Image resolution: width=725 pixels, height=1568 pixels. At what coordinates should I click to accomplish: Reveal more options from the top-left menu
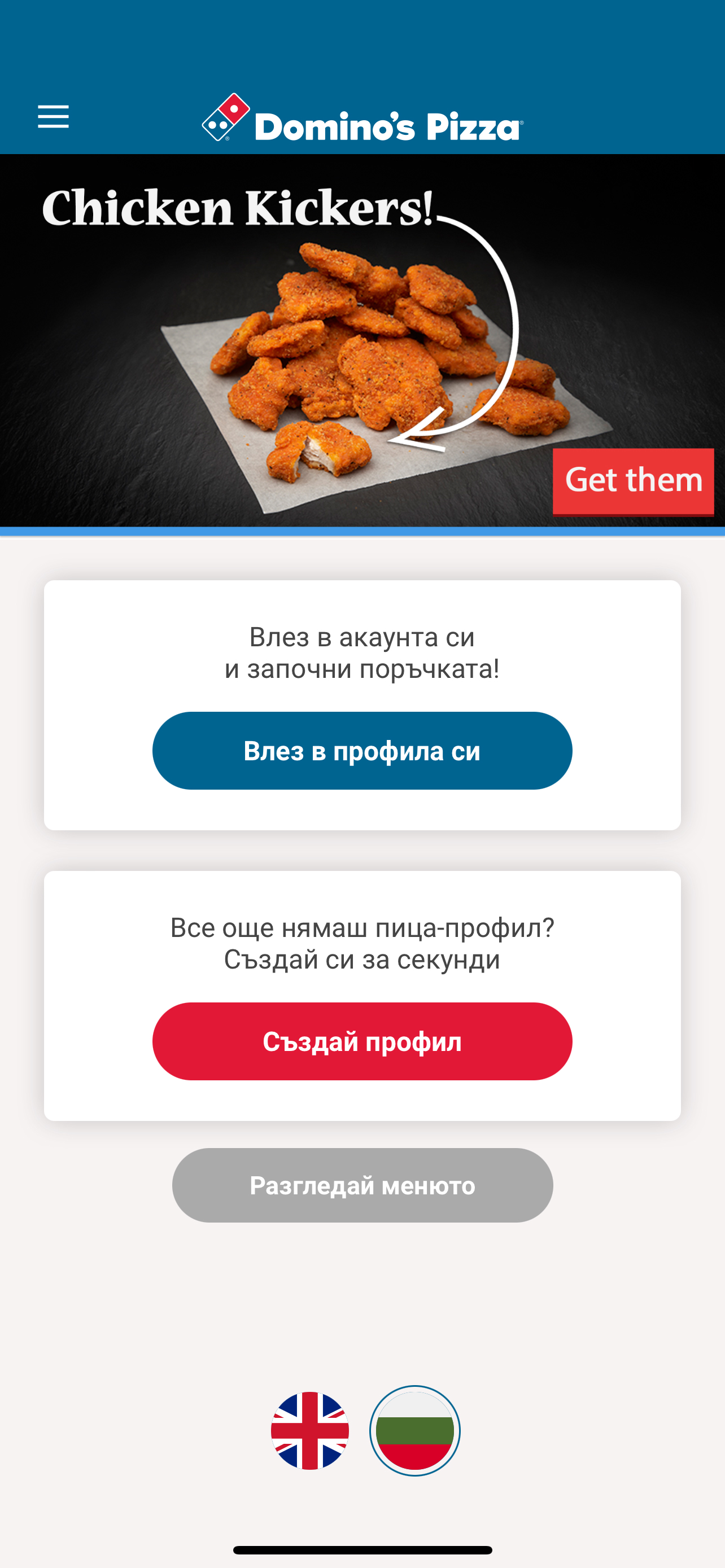[x=53, y=117]
